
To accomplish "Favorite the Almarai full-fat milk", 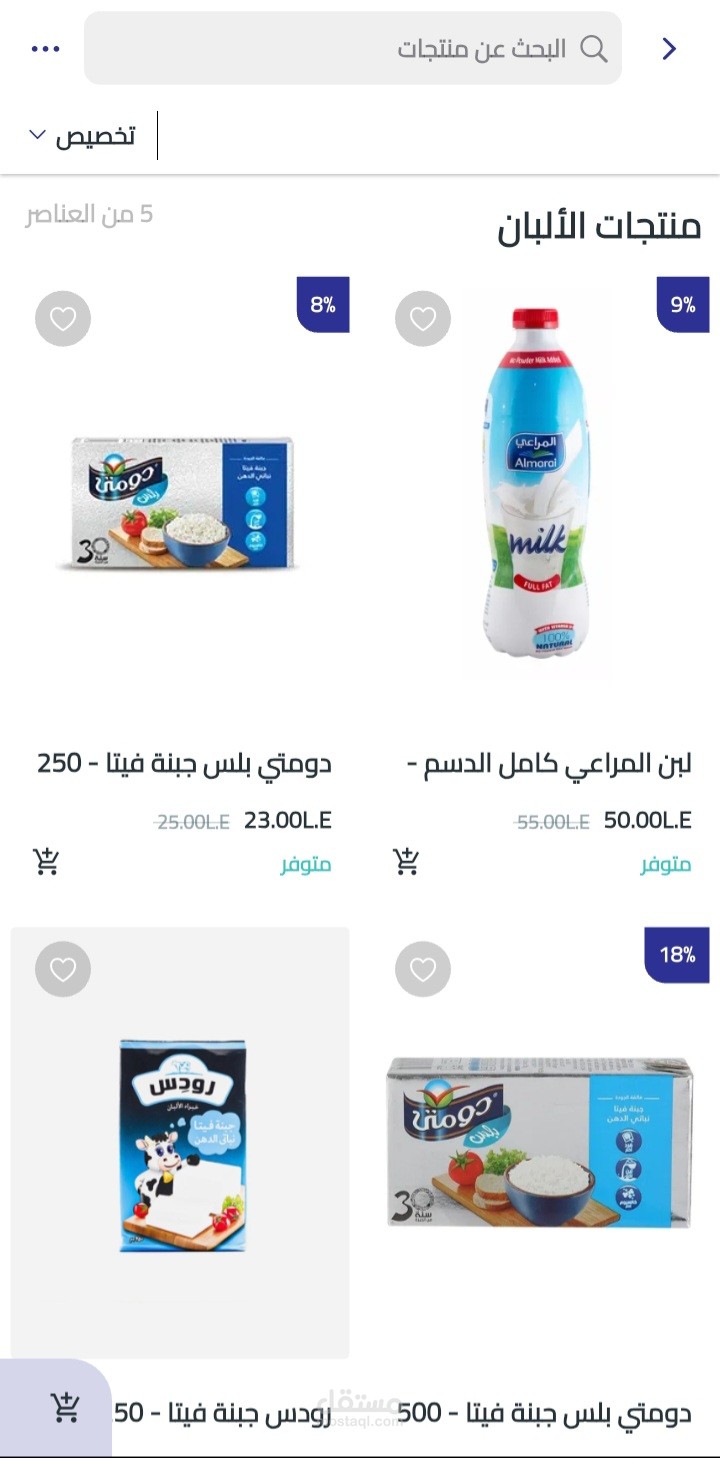I will [x=423, y=319].
